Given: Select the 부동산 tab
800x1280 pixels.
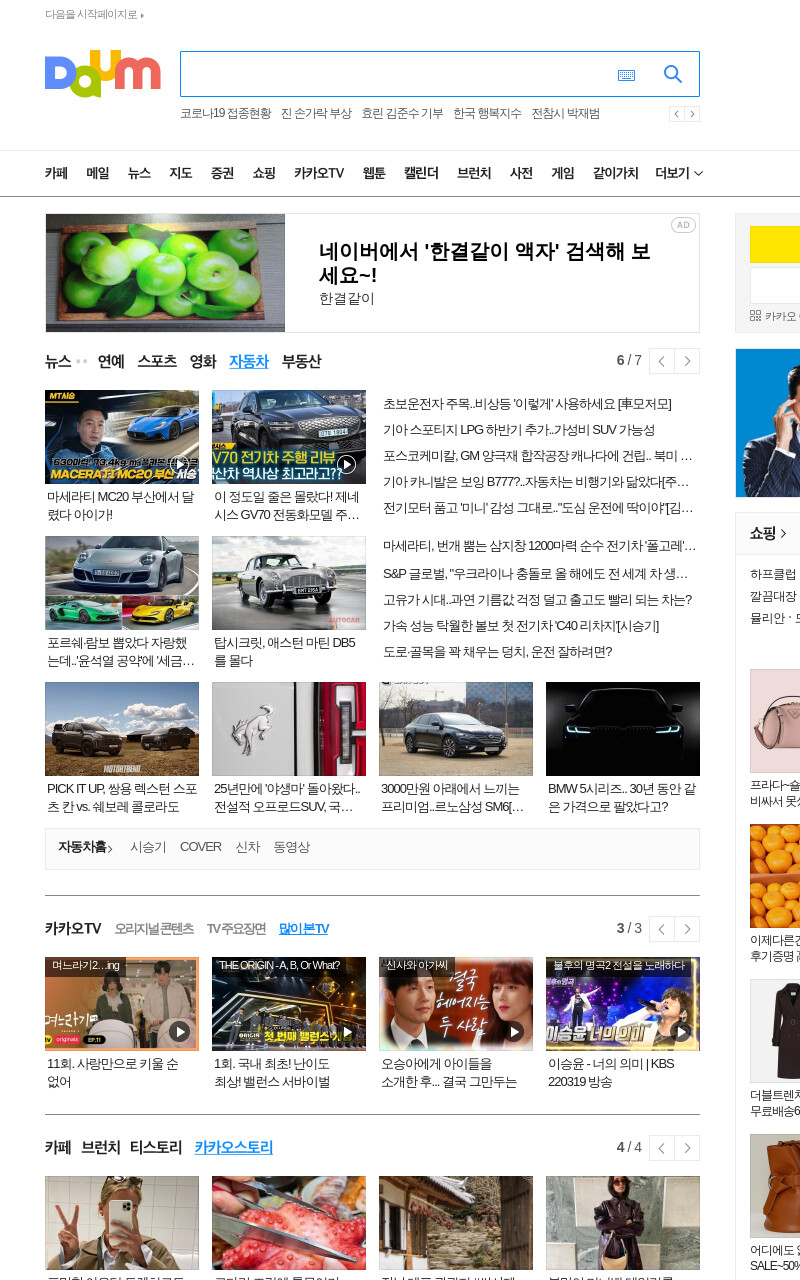Looking at the screenshot, I should click(x=301, y=361).
